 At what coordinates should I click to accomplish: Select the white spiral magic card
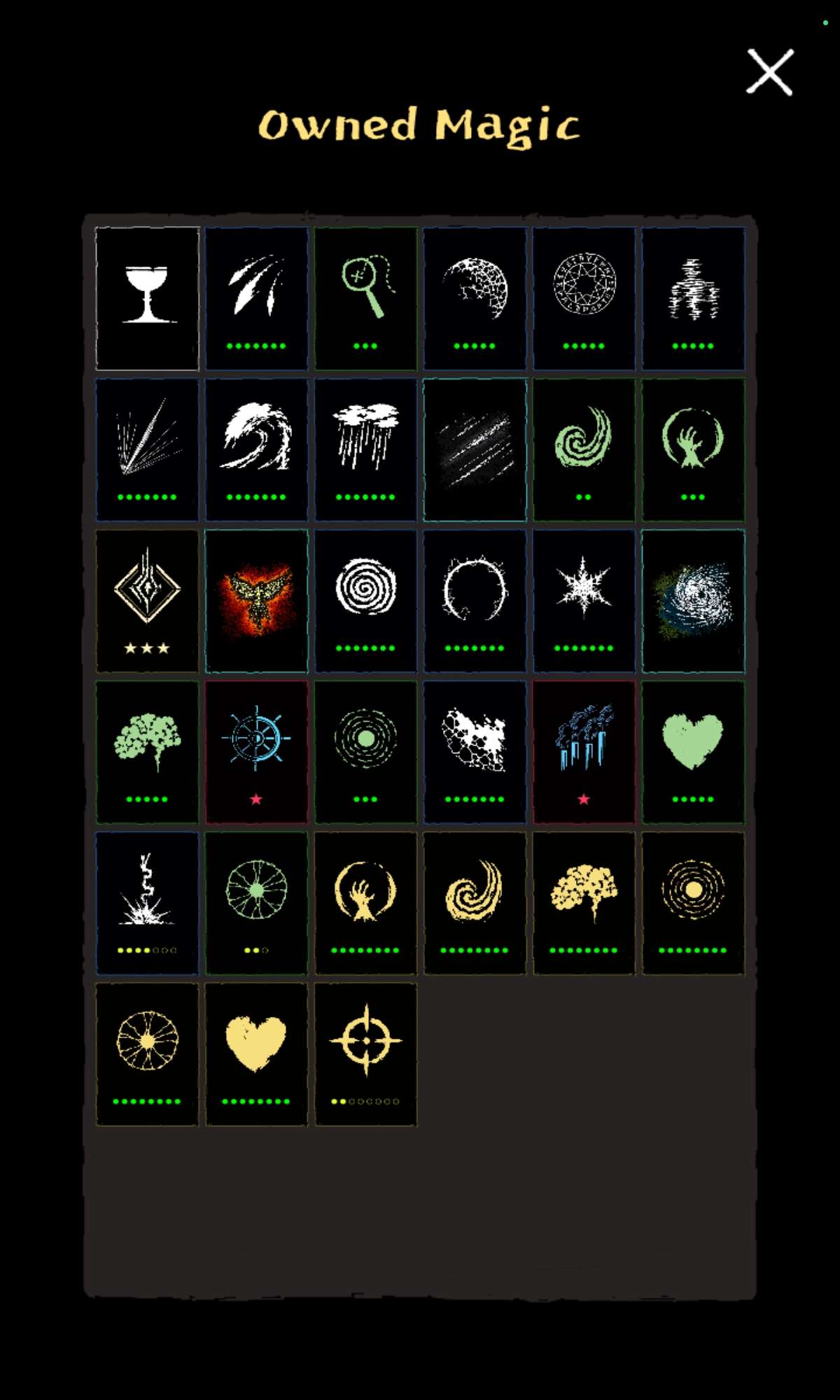[x=365, y=601]
